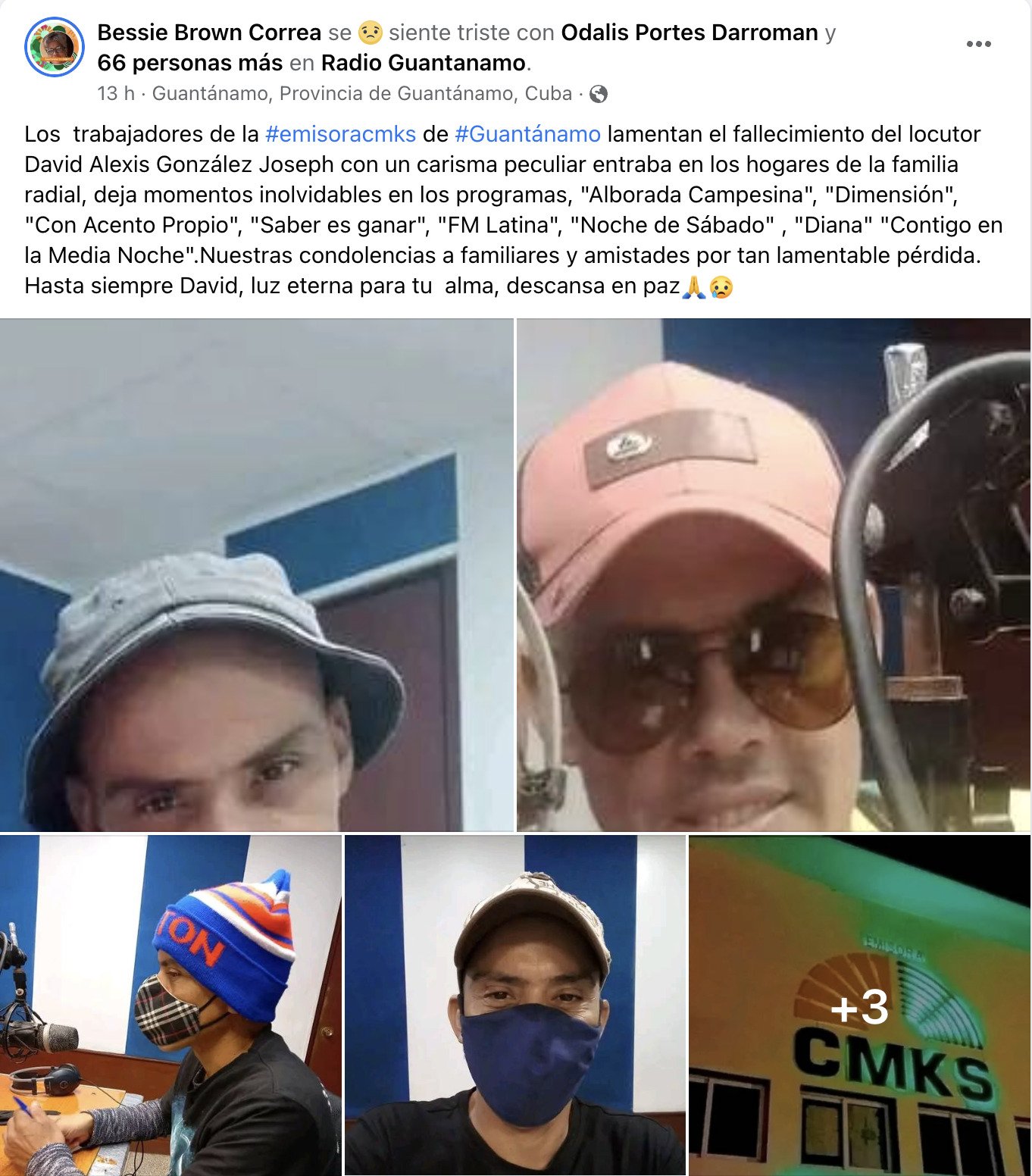Open the Radio Guantanamo page
Screen dimensions: 1032x1176
[423, 63]
